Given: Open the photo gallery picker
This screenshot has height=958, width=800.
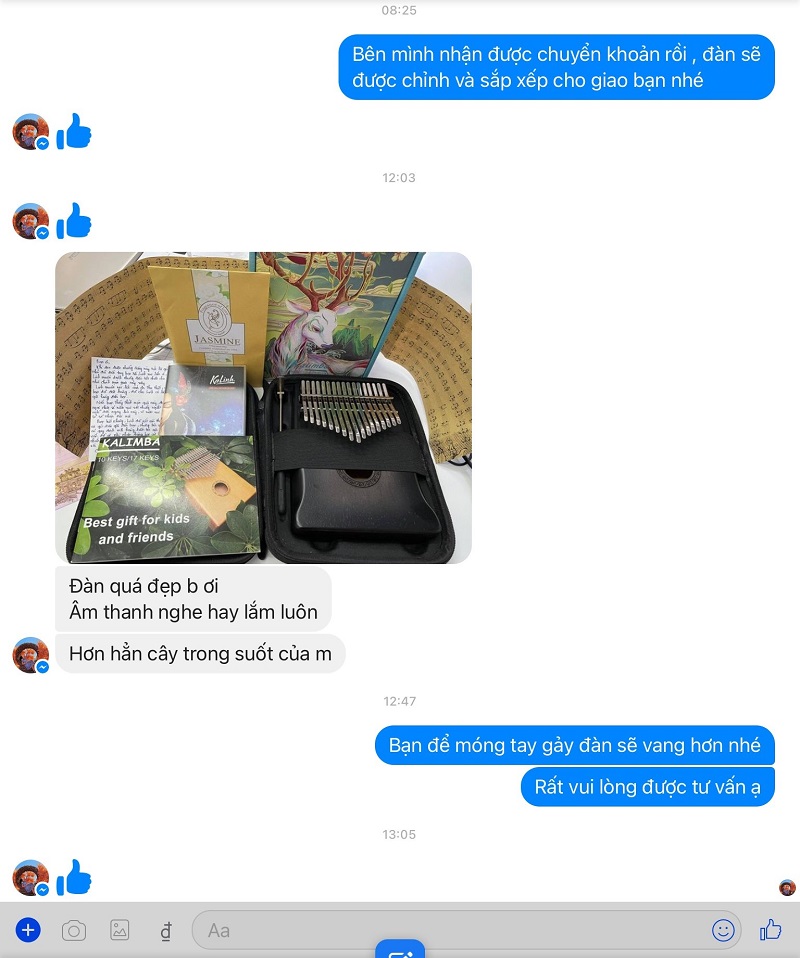Looking at the screenshot, I should tap(120, 930).
